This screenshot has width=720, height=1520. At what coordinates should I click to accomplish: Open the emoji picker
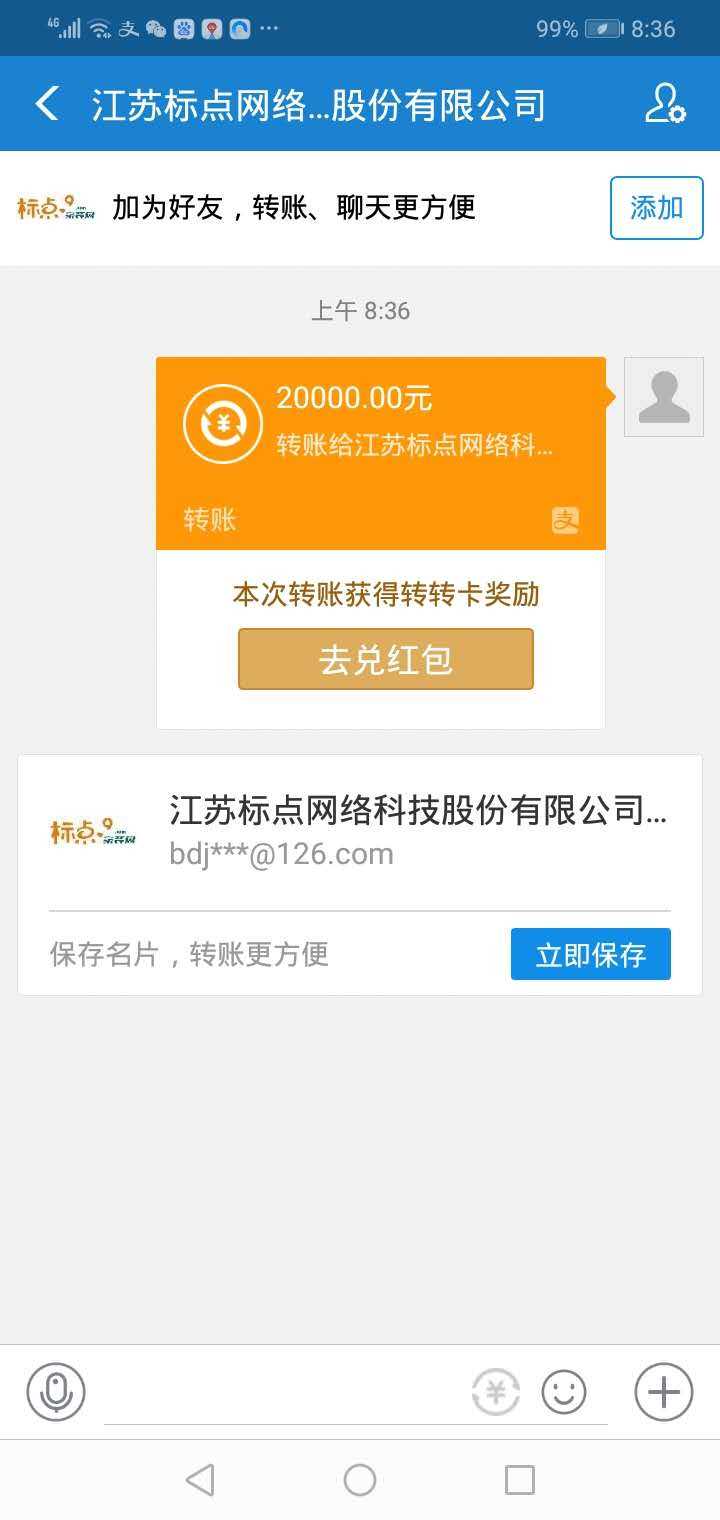click(x=563, y=1392)
